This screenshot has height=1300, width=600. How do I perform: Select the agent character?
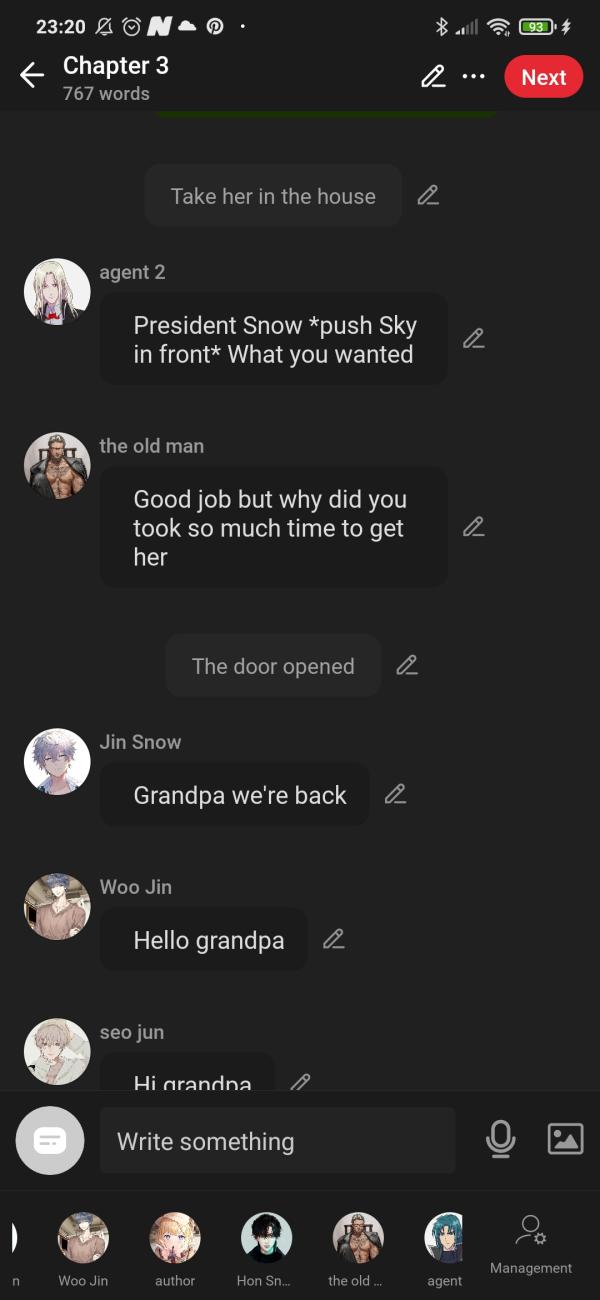click(445, 1248)
